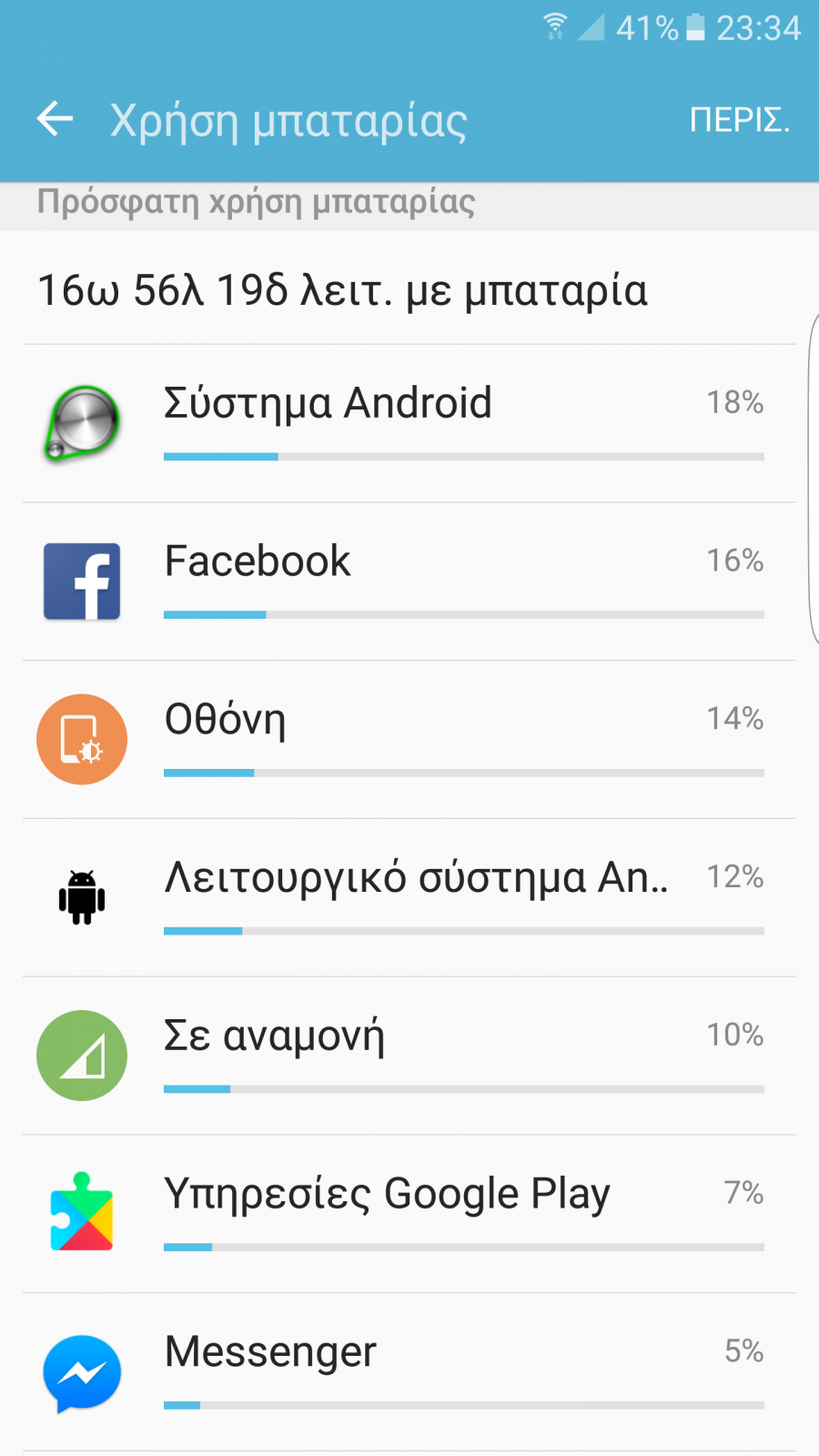Open Σύστημα Android battery details
This screenshot has height=1456, width=819.
(x=409, y=423)
